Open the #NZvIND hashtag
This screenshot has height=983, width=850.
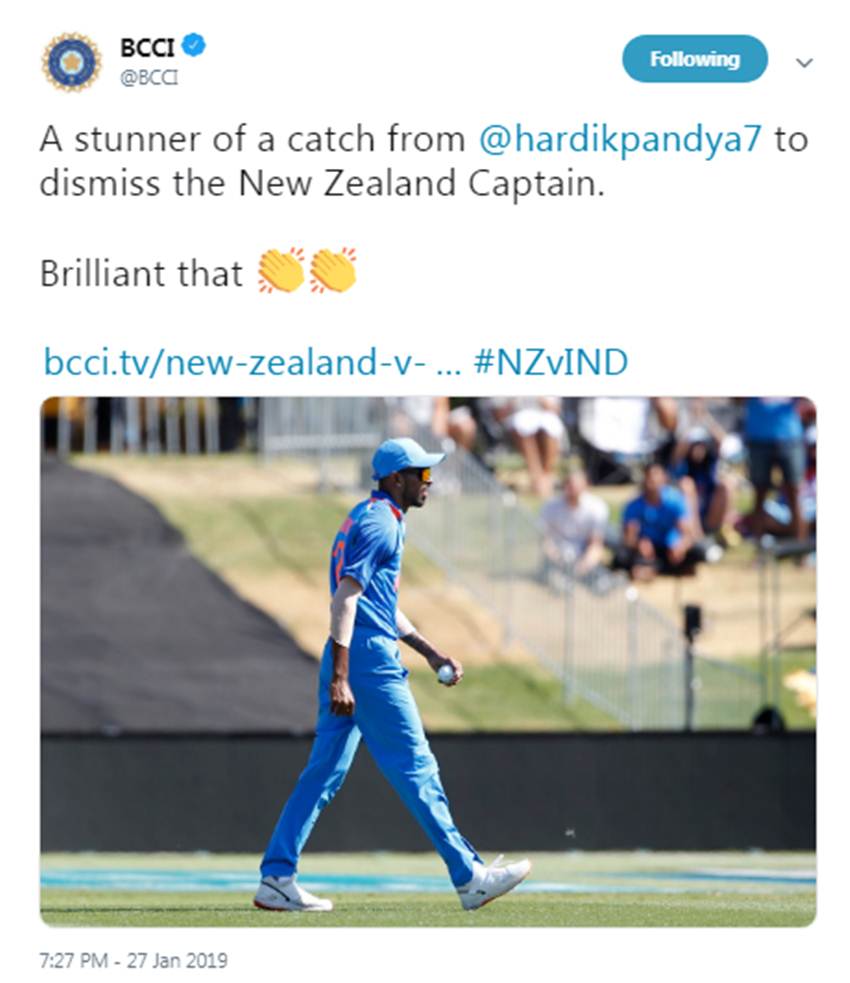point(549,361)
